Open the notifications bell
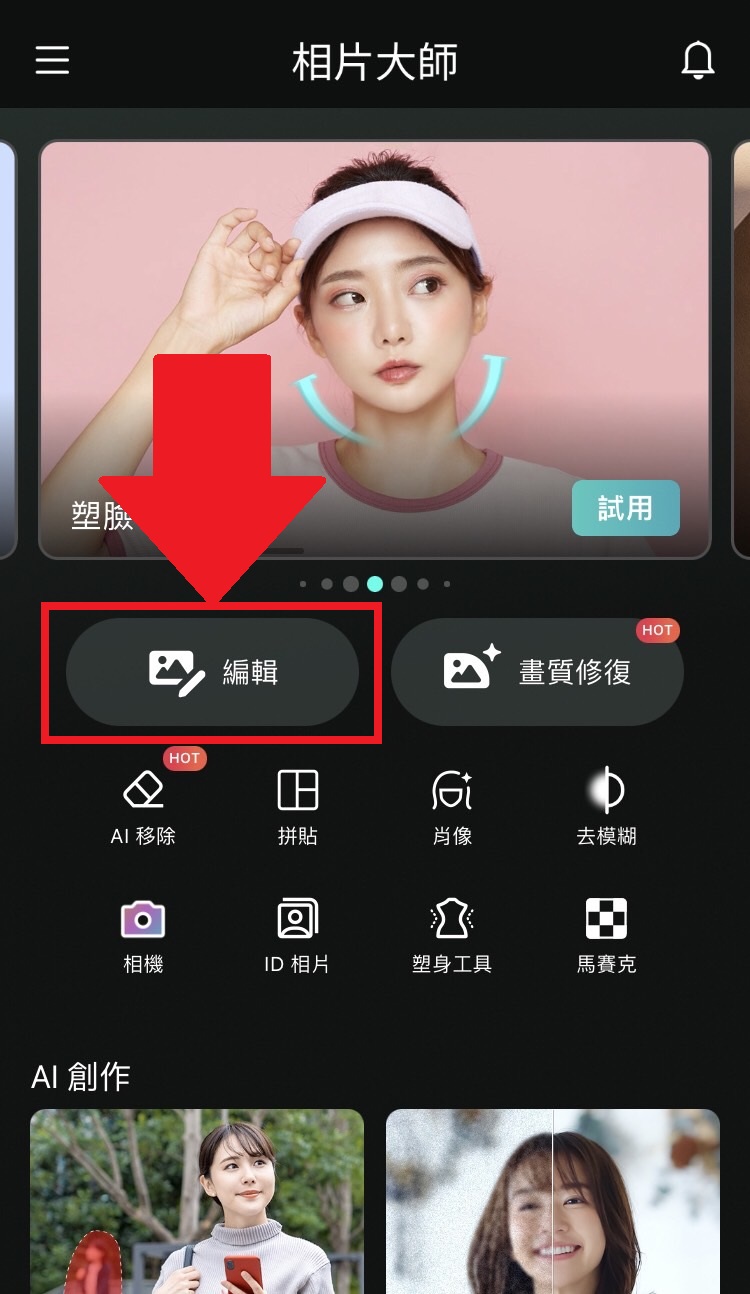The image size is (750, 1294). pyautogui.click(x=698, y=60)
